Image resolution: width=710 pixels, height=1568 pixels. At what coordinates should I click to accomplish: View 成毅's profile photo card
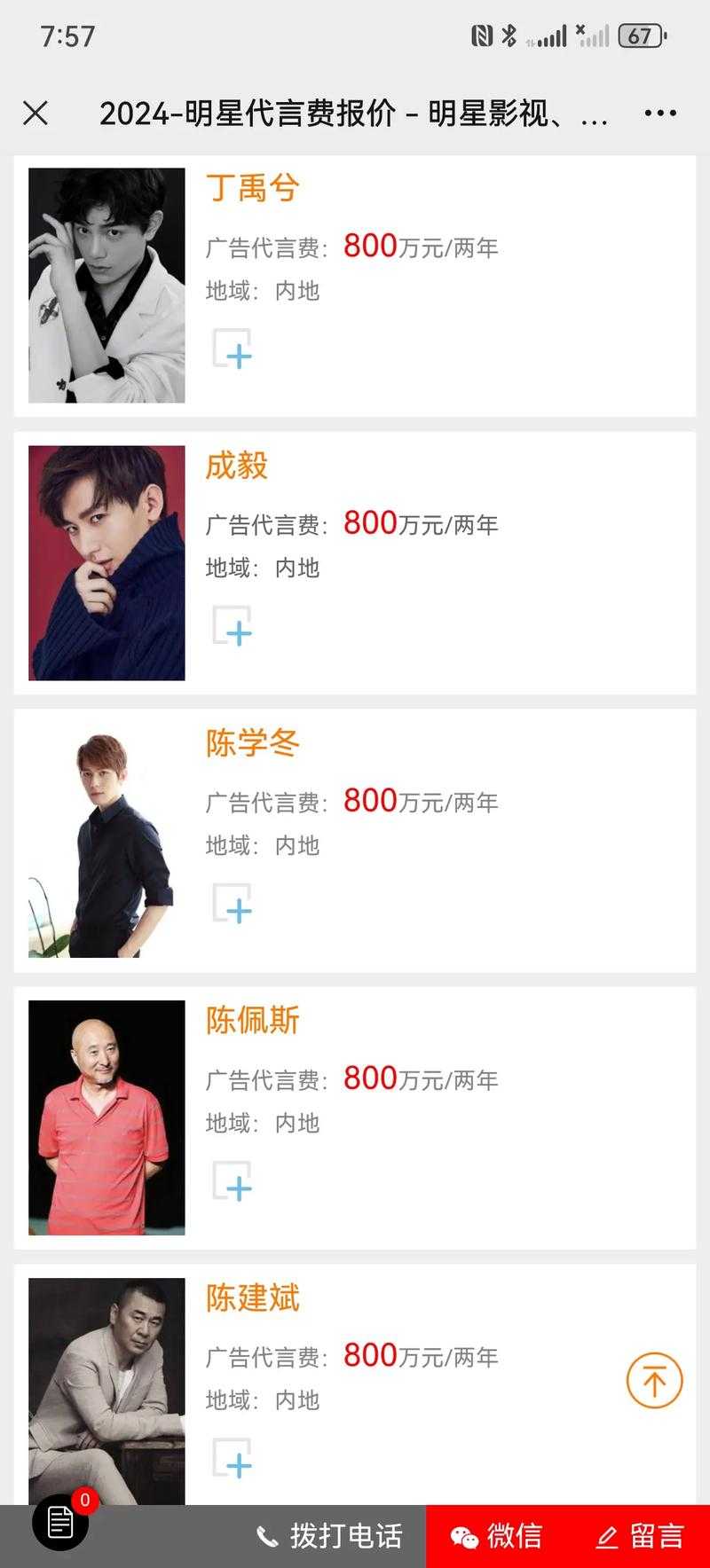click(x=106, y=563)
